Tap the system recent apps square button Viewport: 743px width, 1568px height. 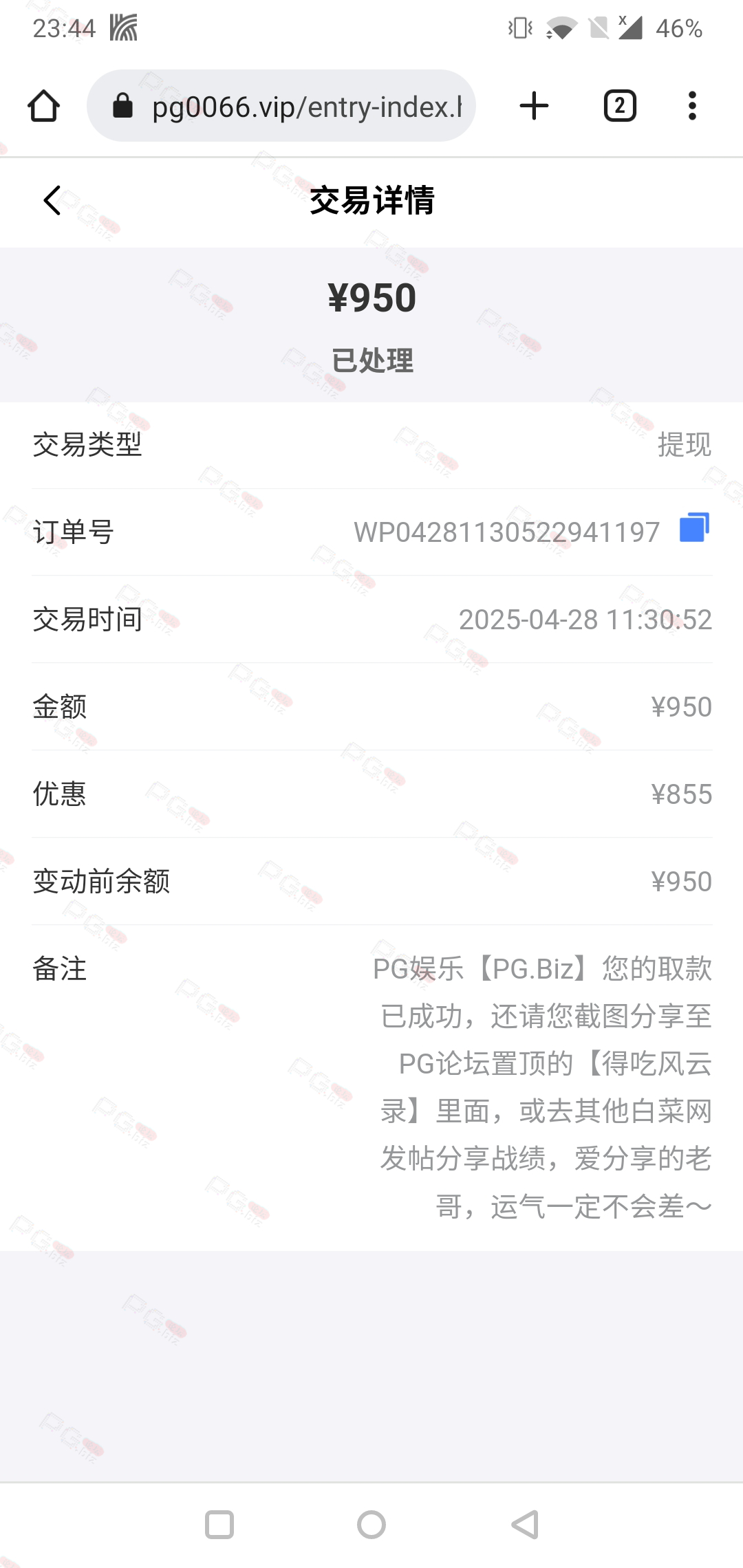pyautogui.click(x=219, y=1525)
